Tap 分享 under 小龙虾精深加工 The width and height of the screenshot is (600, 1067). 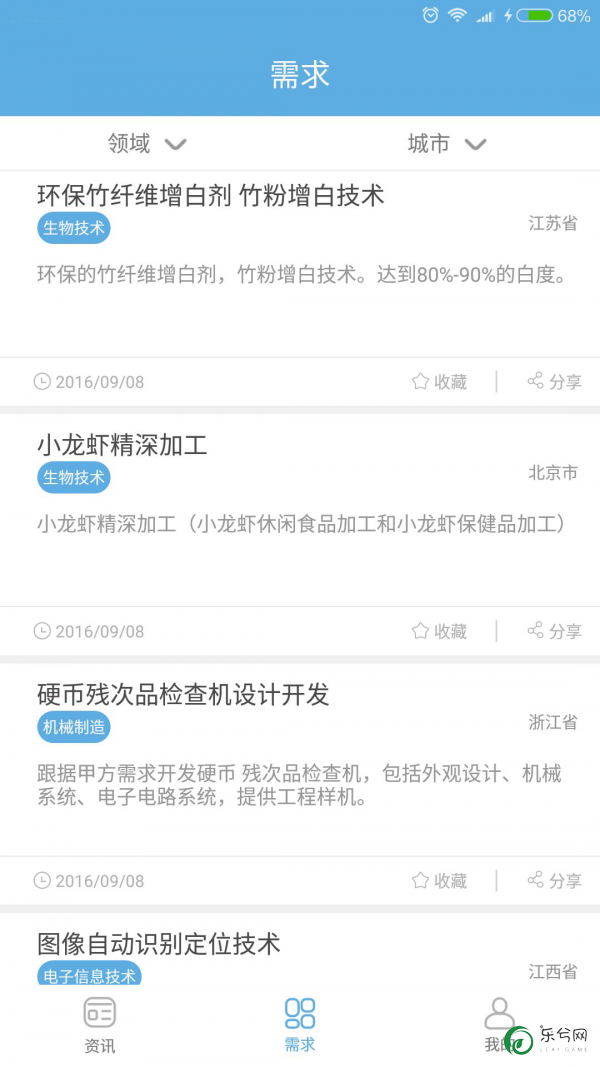coord(554,631)
